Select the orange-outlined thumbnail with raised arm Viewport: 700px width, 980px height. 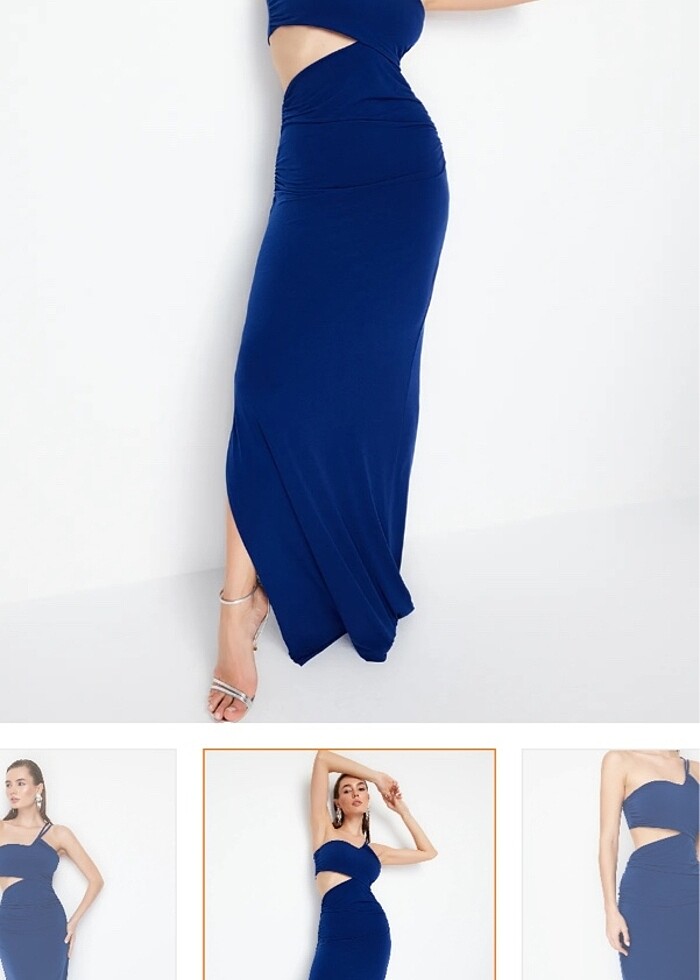(350, 864)
